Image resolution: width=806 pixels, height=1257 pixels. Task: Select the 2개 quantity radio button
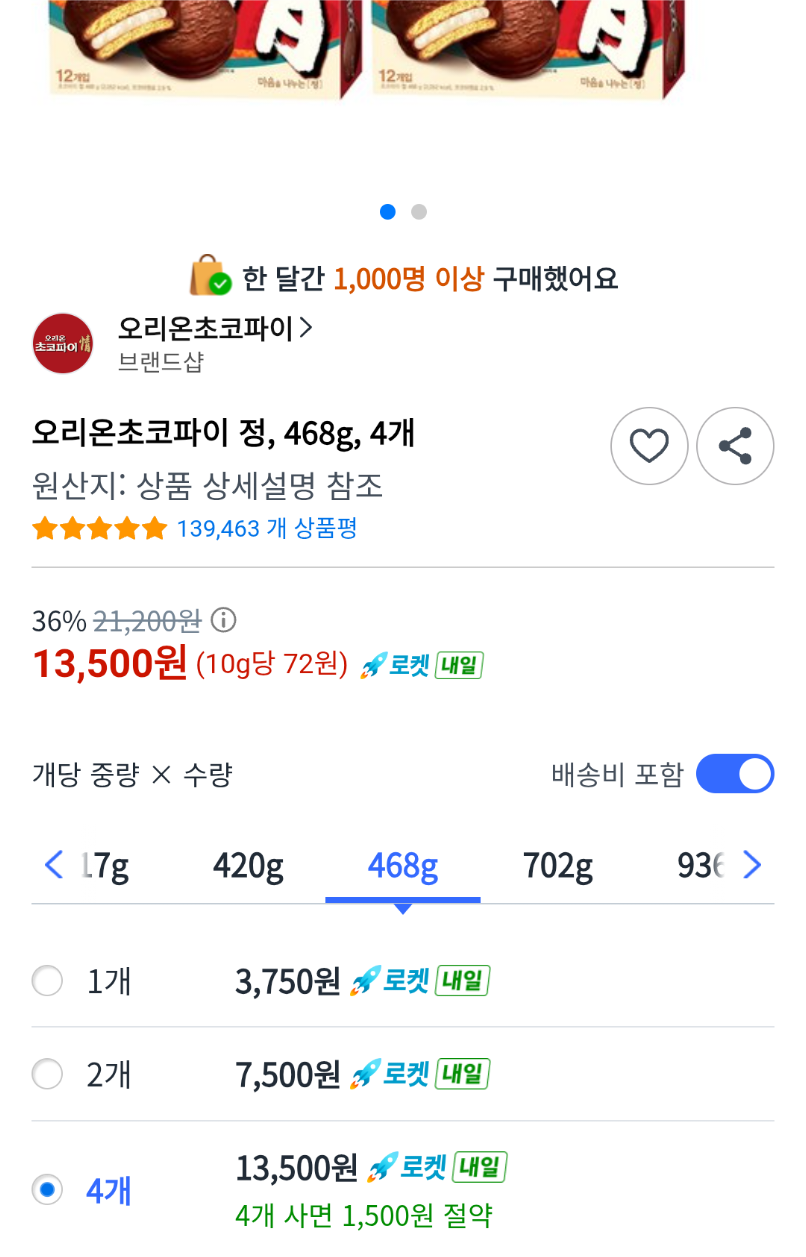click(x=47, y=1074)
